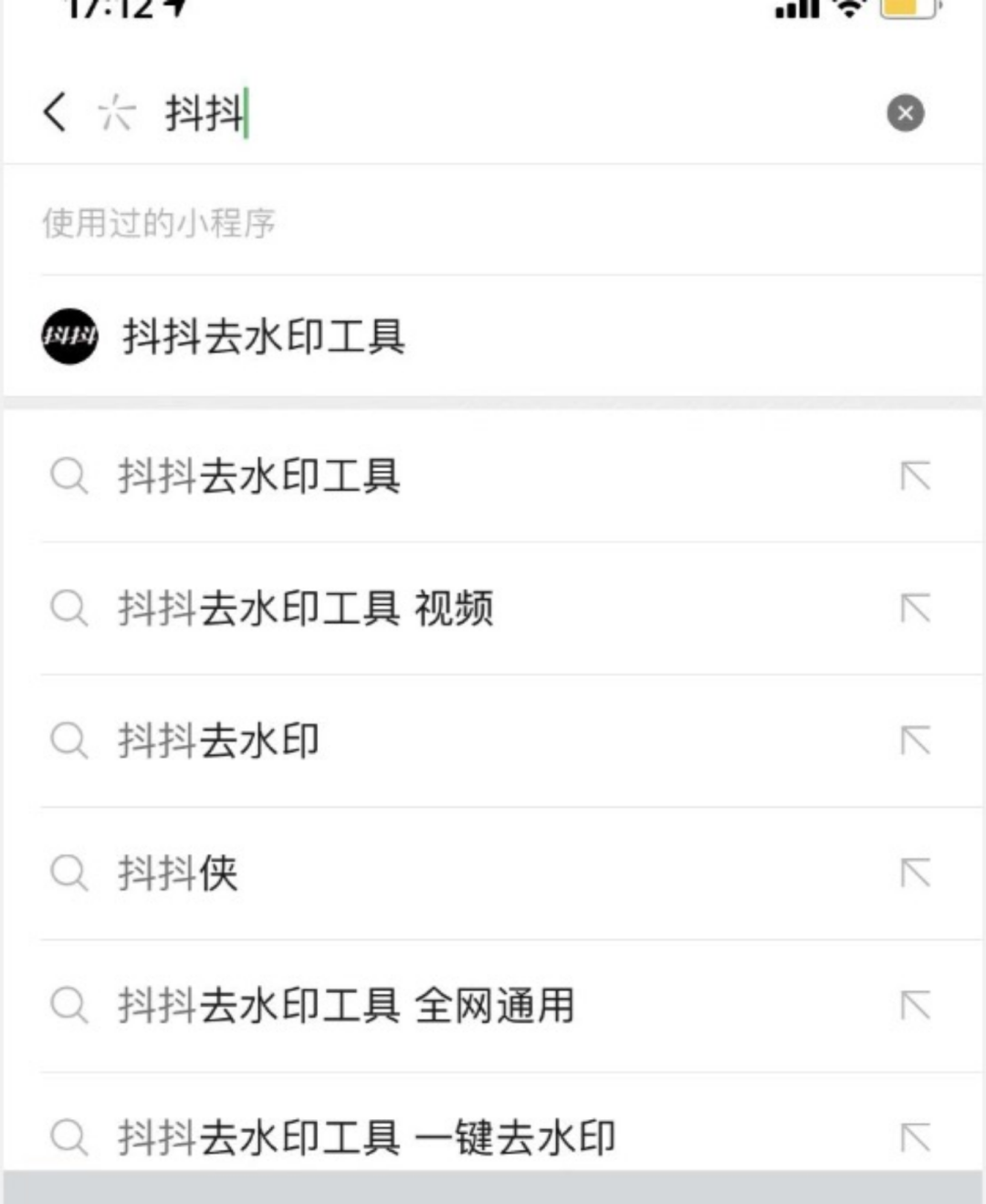Go back from the search screen
This screenshot has width=986, height=1204.
click(x=55, y=113)
